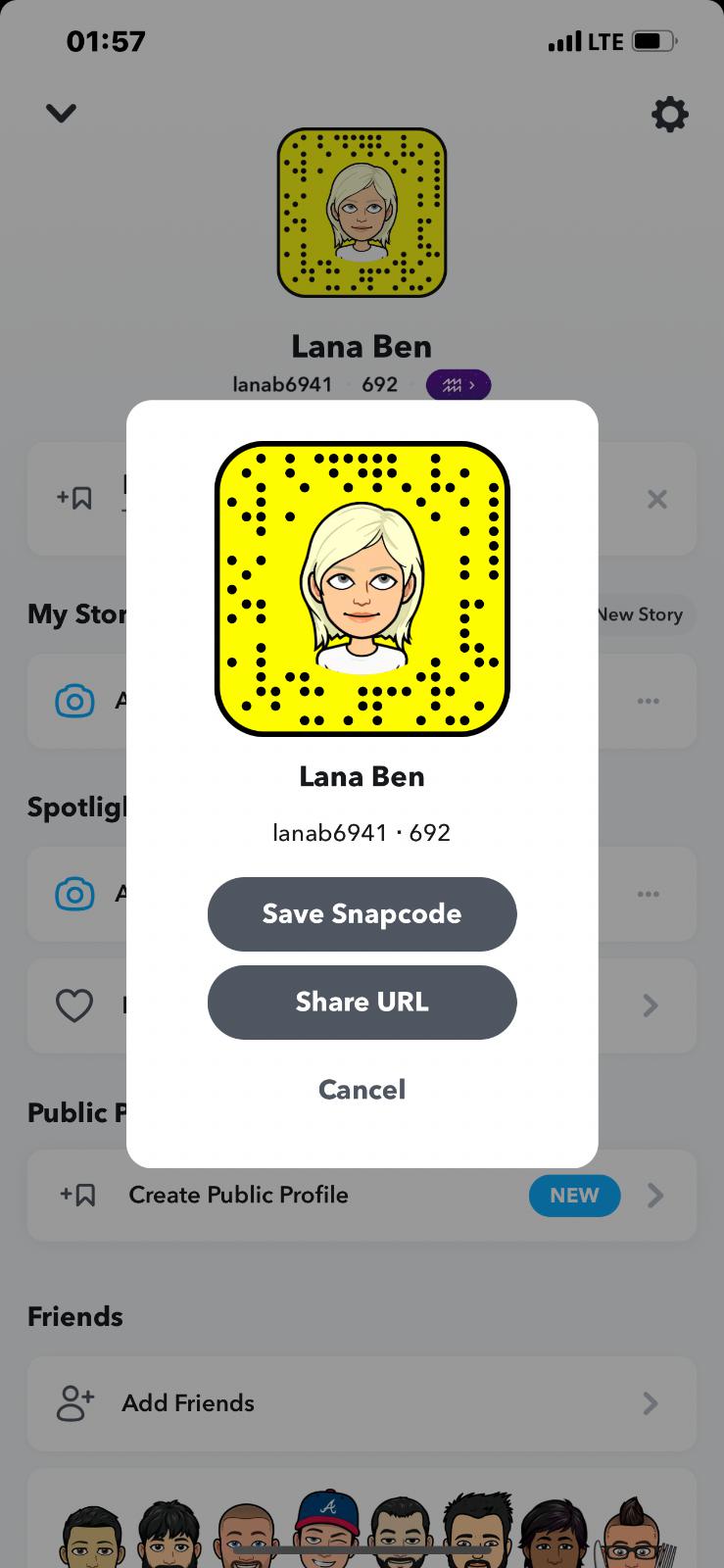Tap the New Story button

point(643,614)
